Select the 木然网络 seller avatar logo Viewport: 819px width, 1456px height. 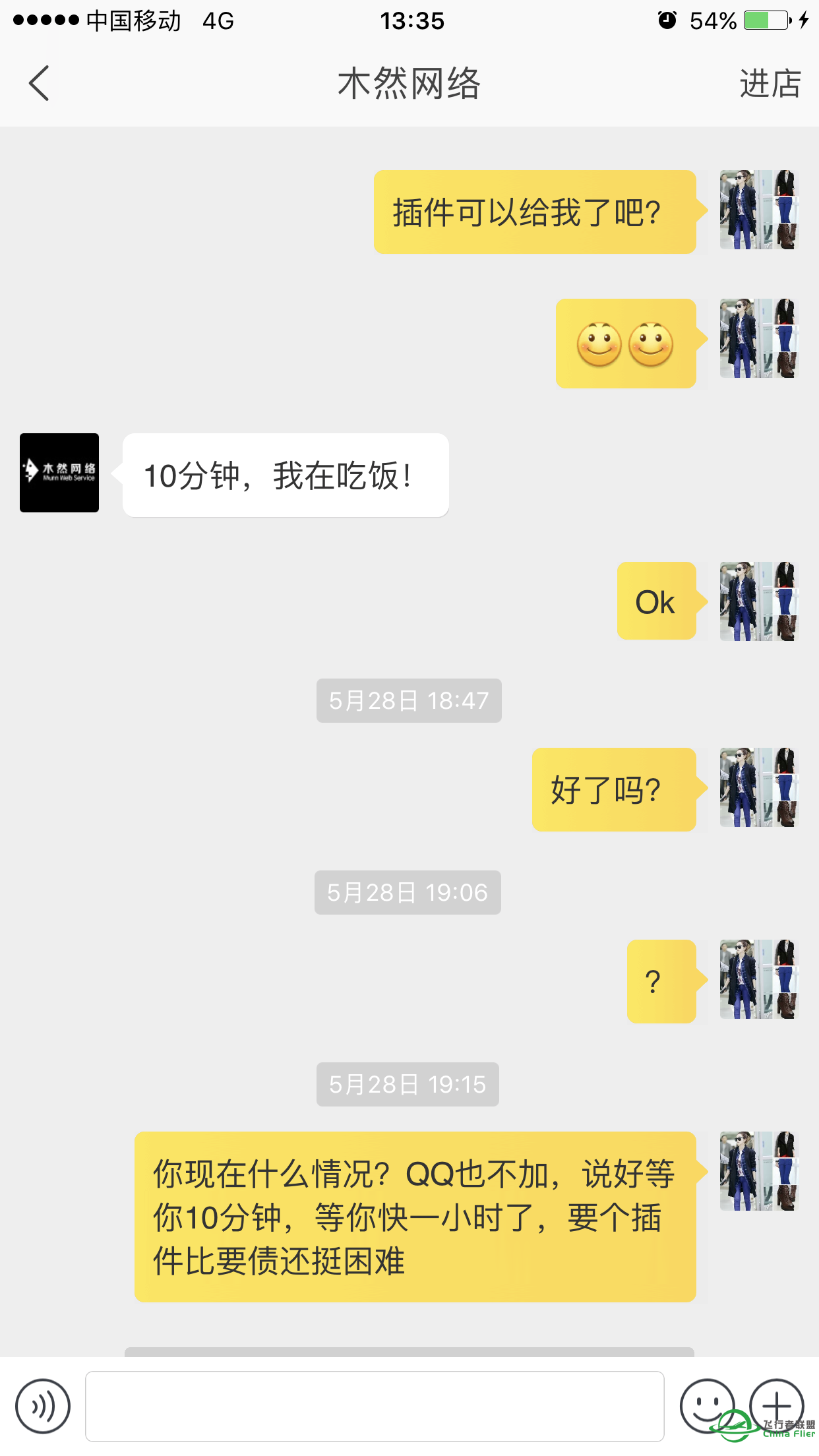[x=59, y=472]
